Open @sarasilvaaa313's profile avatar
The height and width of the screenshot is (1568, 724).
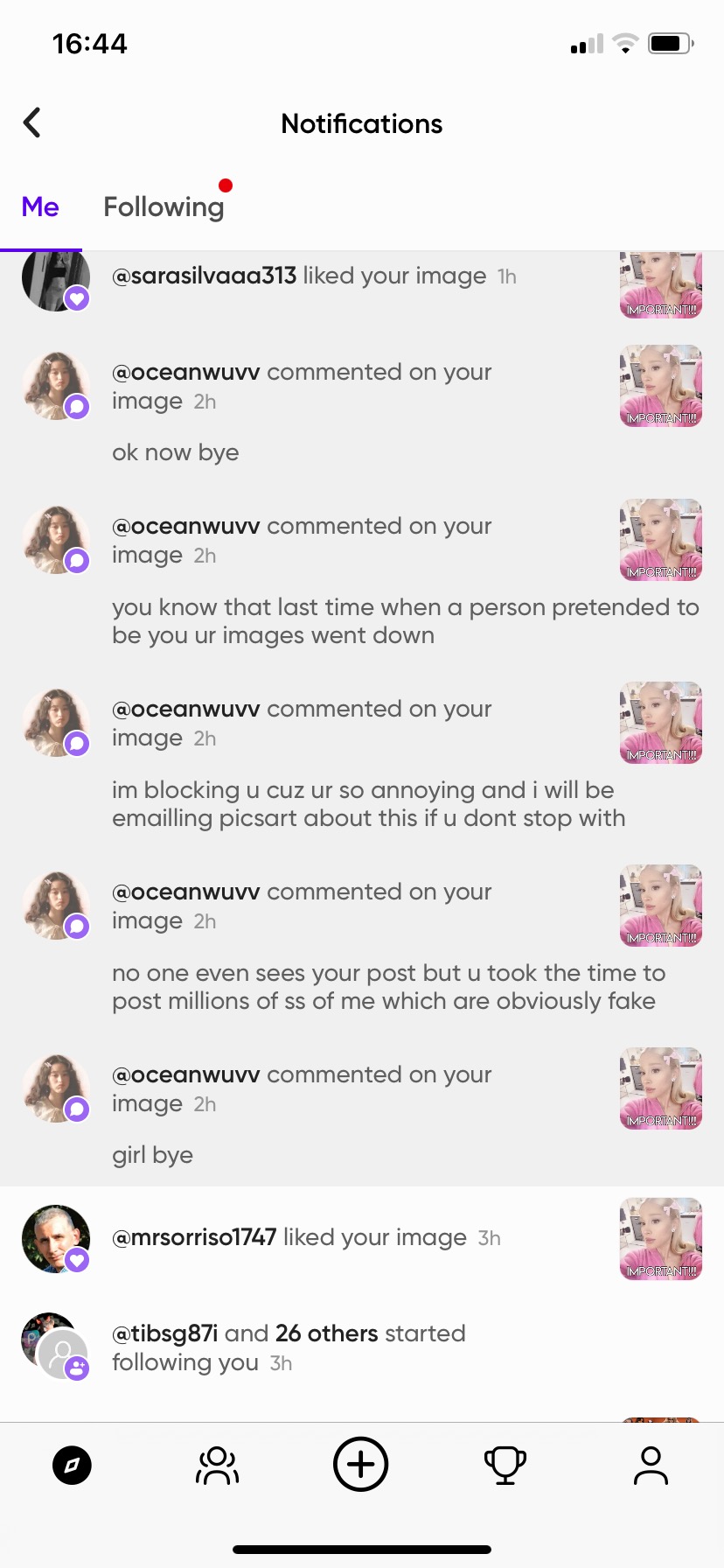tap(55, 280)
